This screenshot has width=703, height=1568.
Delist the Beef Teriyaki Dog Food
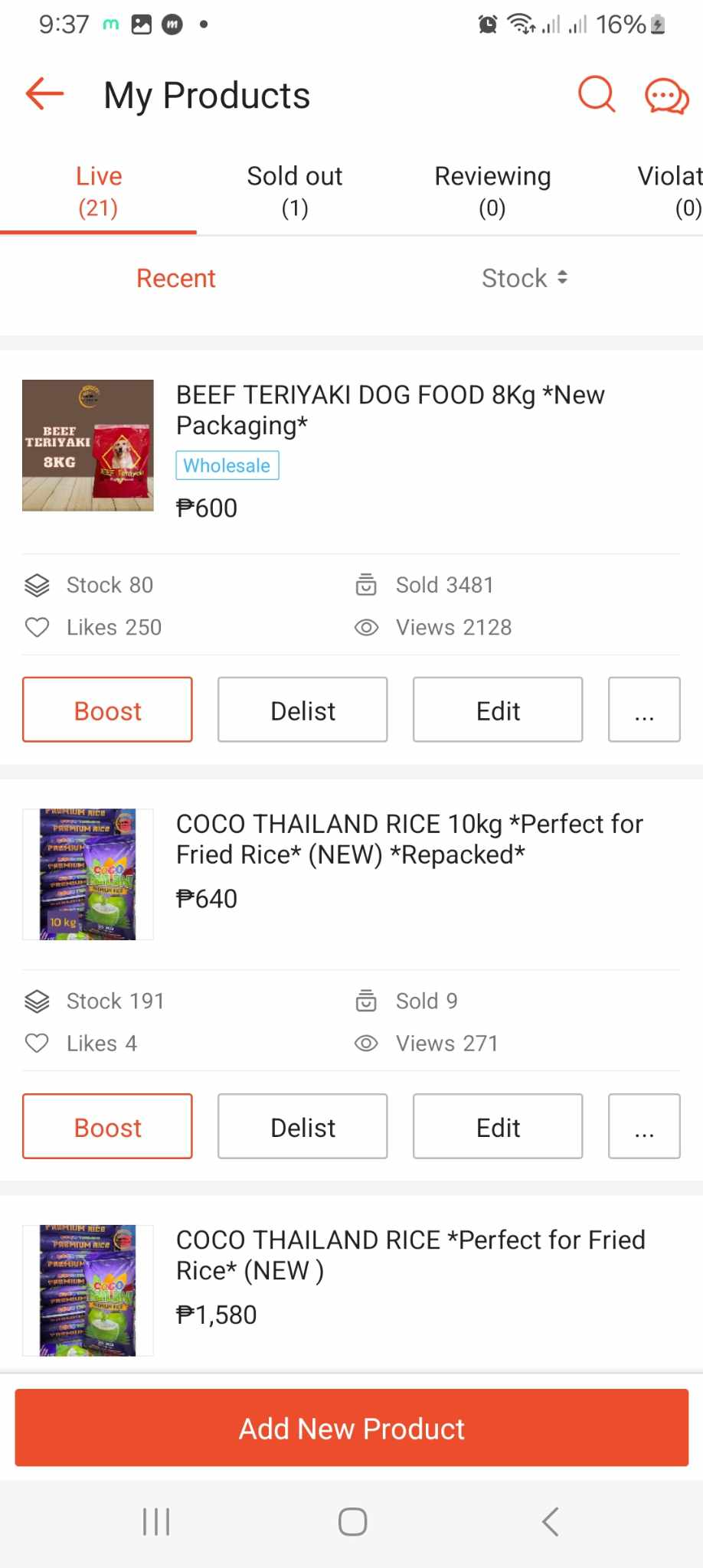[x=302, y=710]
